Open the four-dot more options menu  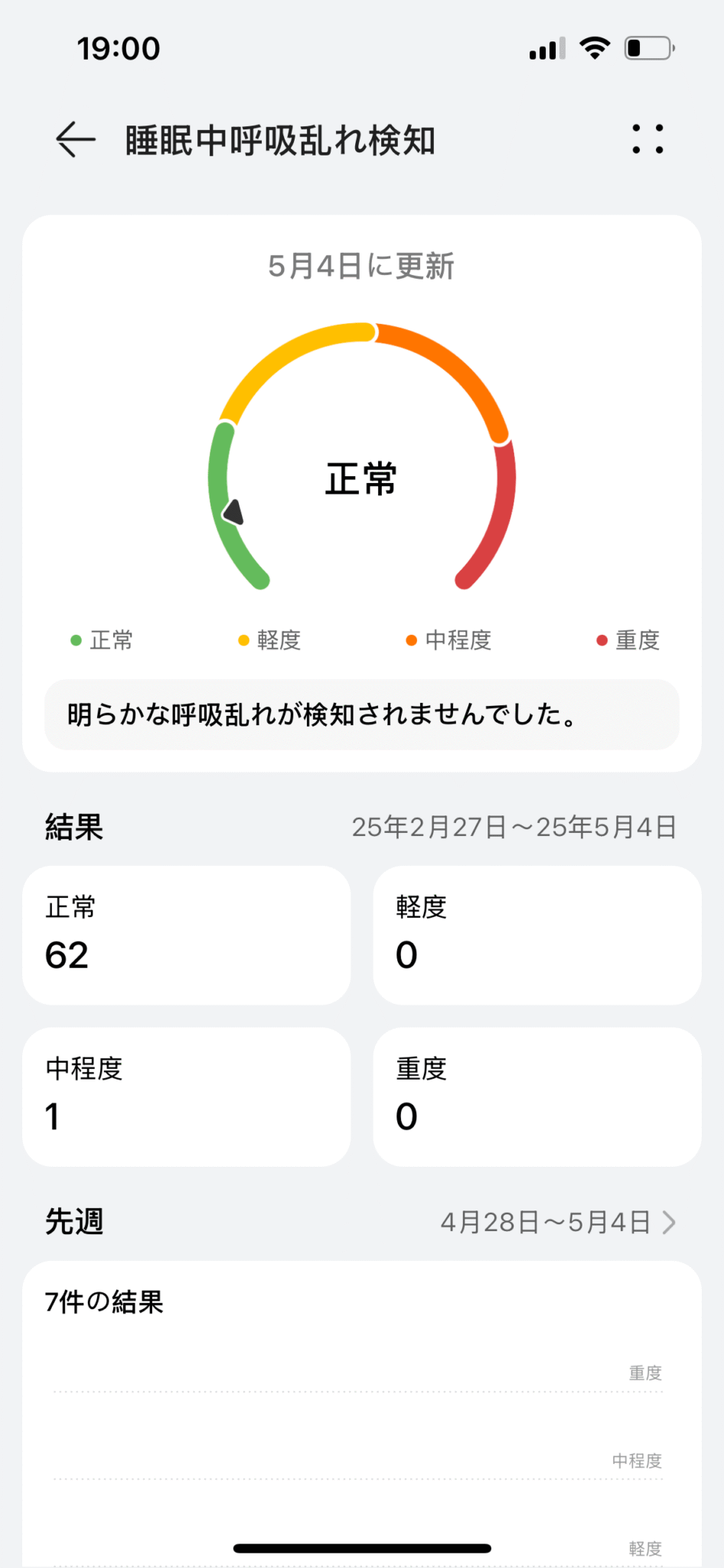click(x=647, y=139)
